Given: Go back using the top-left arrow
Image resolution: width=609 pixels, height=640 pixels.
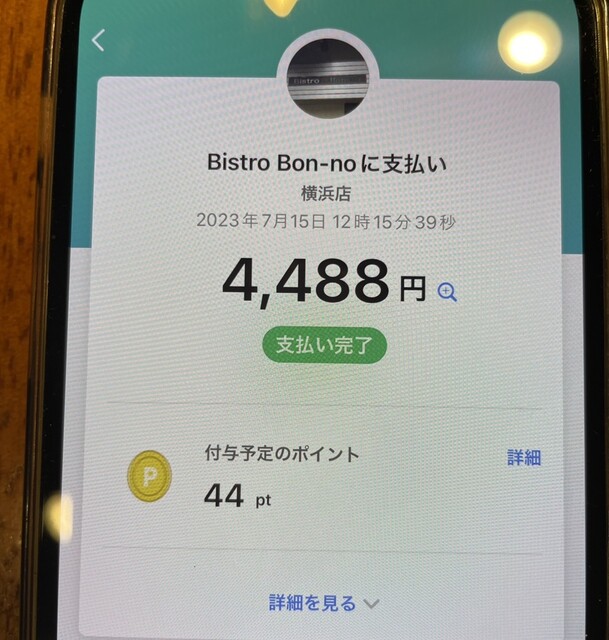Looking at the screenshot, I should [x=98, y=41].
